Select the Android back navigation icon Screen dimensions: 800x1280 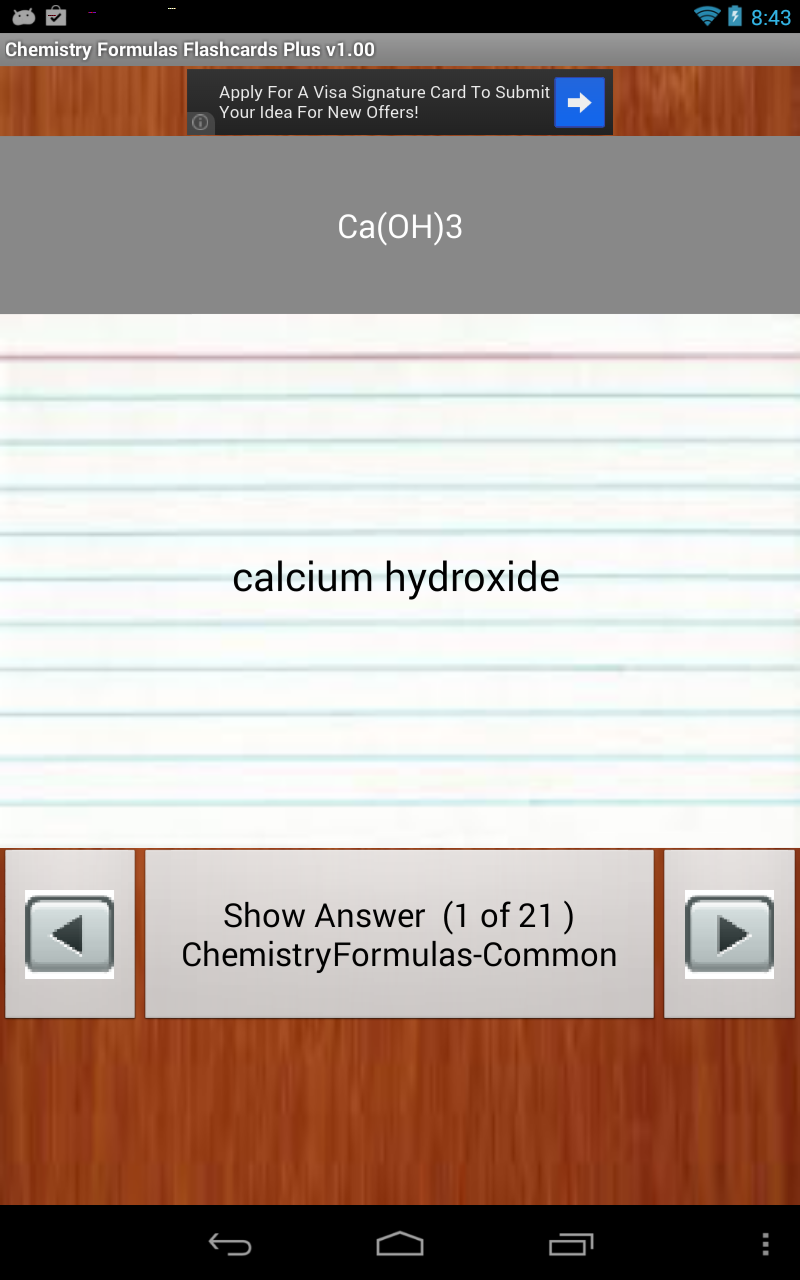pyautogui.click(x=229, y=1244)
